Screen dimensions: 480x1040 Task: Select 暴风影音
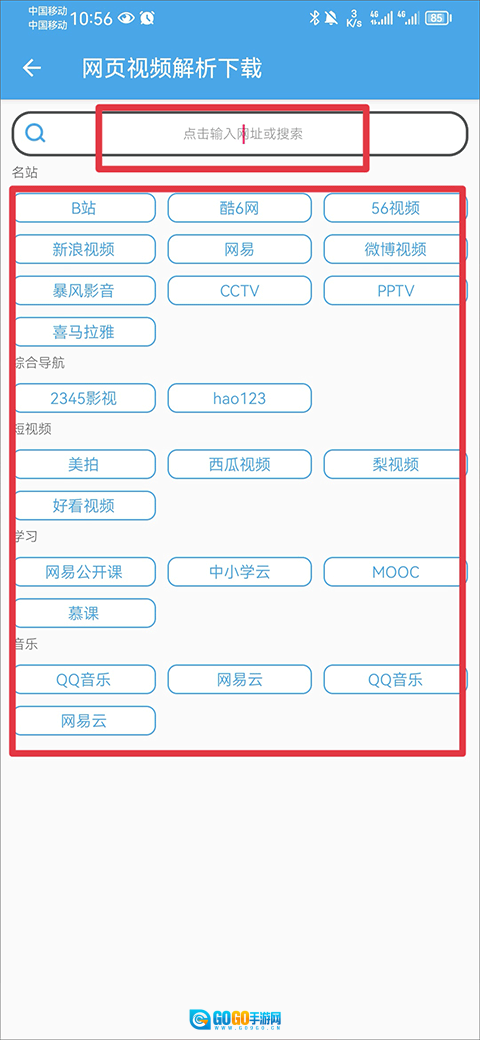(84, 291)
